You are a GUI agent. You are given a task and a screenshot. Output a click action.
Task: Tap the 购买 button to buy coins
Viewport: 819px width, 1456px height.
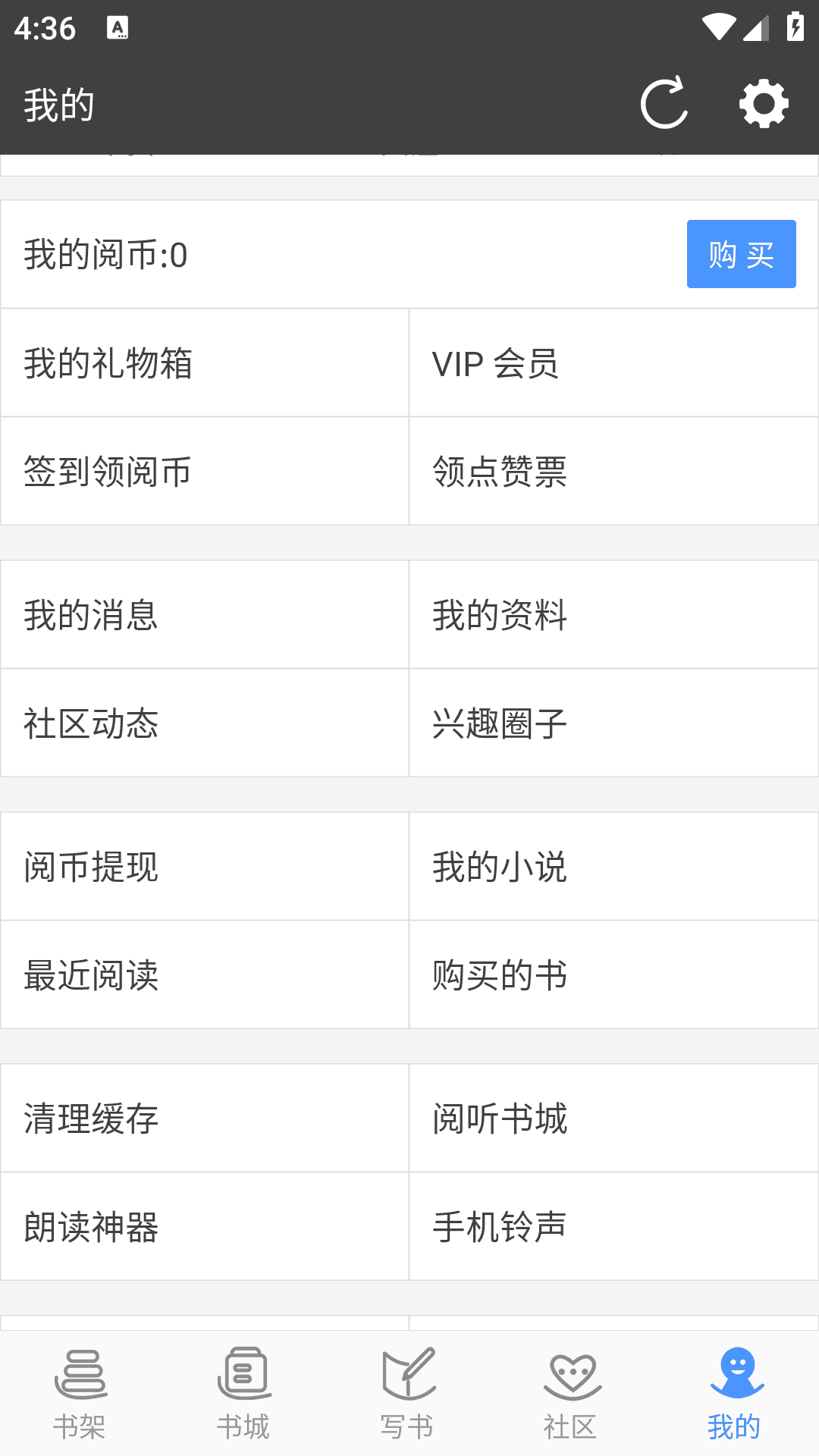(x=741, y=254)
